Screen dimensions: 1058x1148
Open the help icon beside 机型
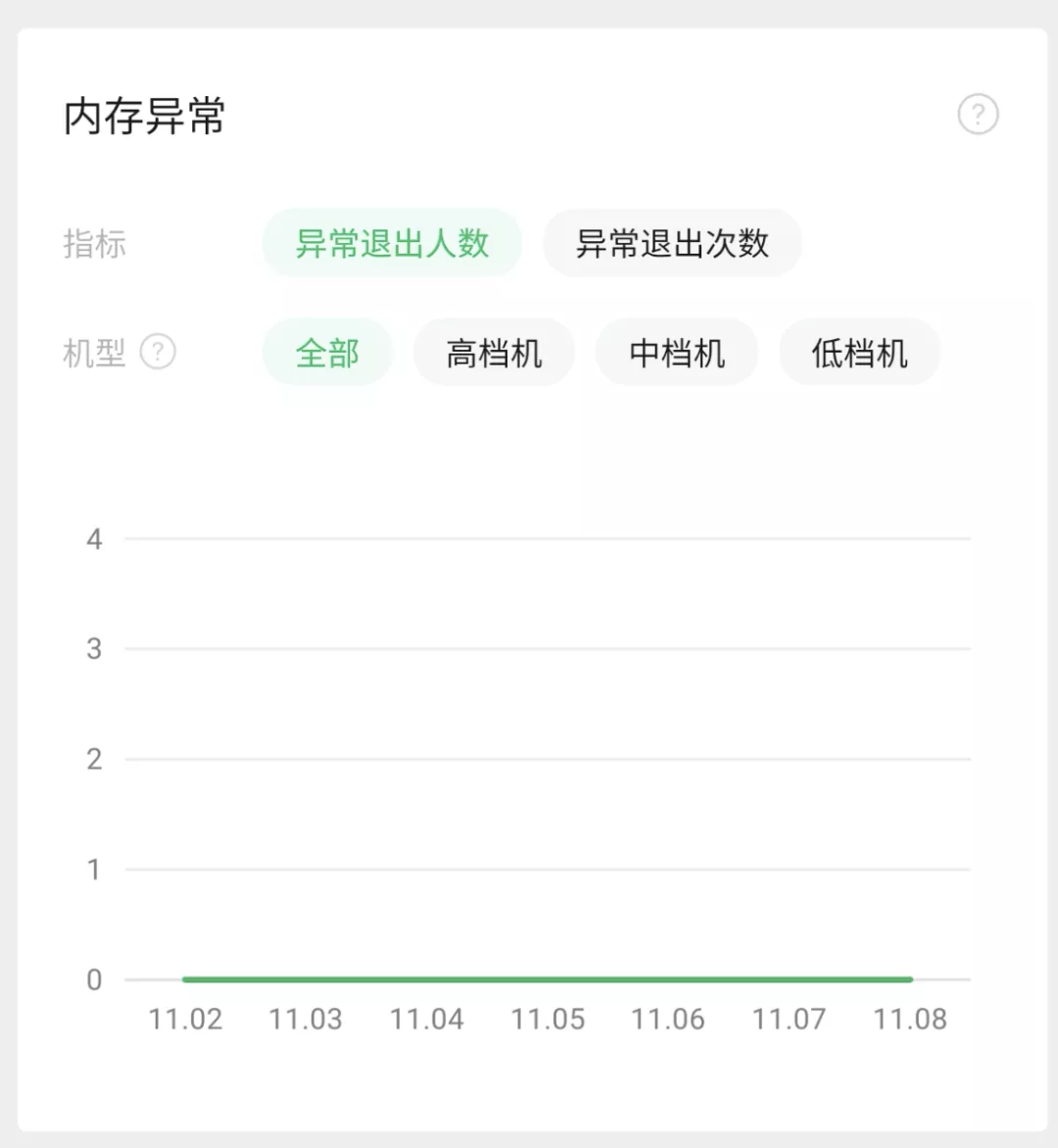(x=158, y=352)
